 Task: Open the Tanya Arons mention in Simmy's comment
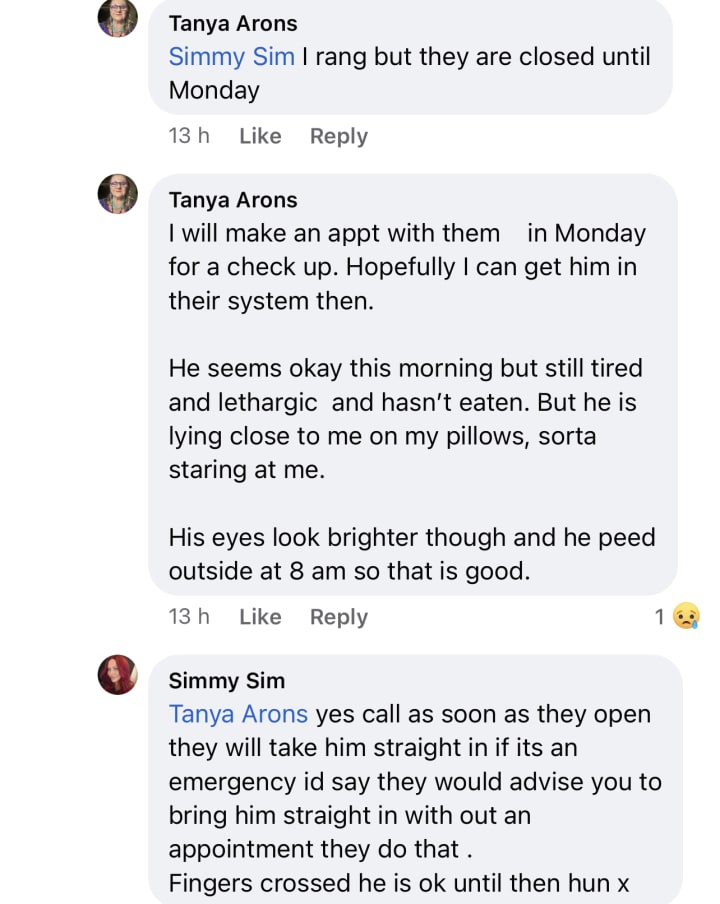click(x=238, y=714)
